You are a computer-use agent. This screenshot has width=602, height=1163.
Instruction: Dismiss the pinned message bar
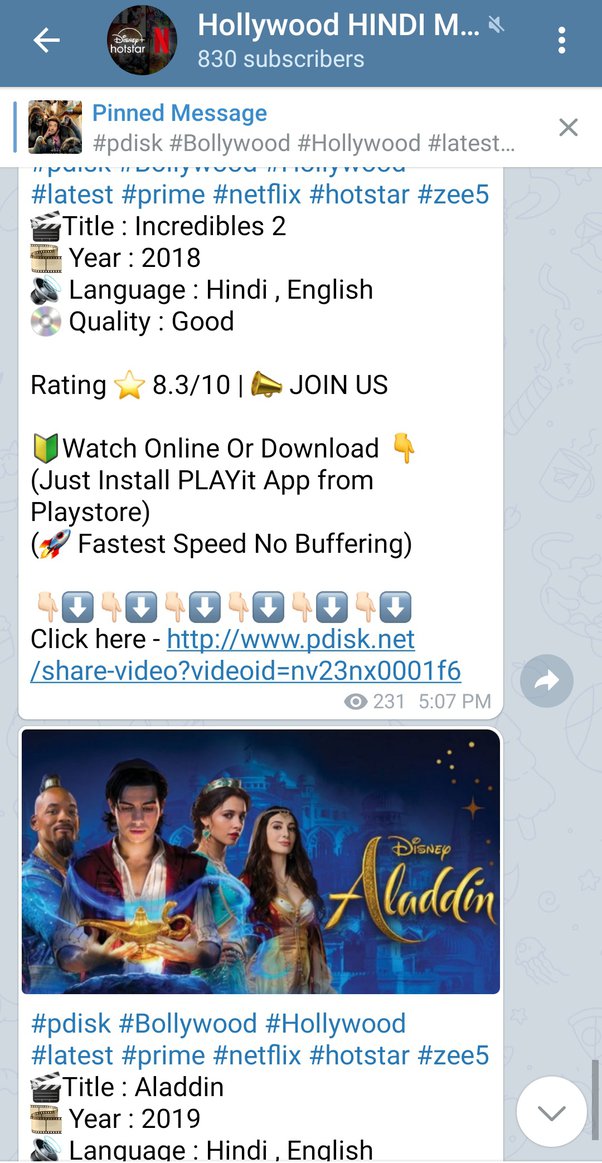[x=568, y=127]
